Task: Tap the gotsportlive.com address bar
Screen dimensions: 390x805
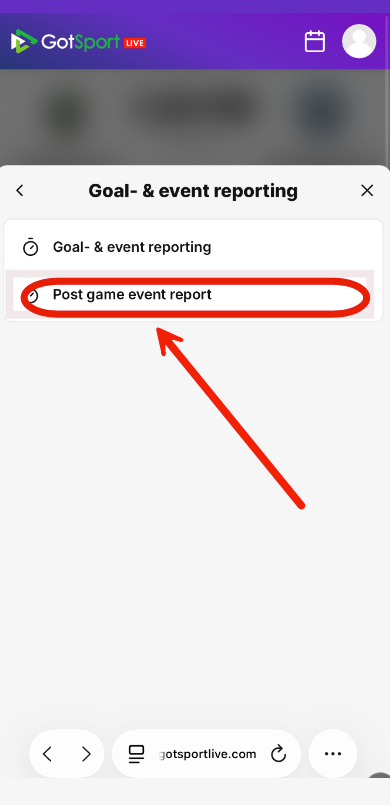Action: pos(206,754)
